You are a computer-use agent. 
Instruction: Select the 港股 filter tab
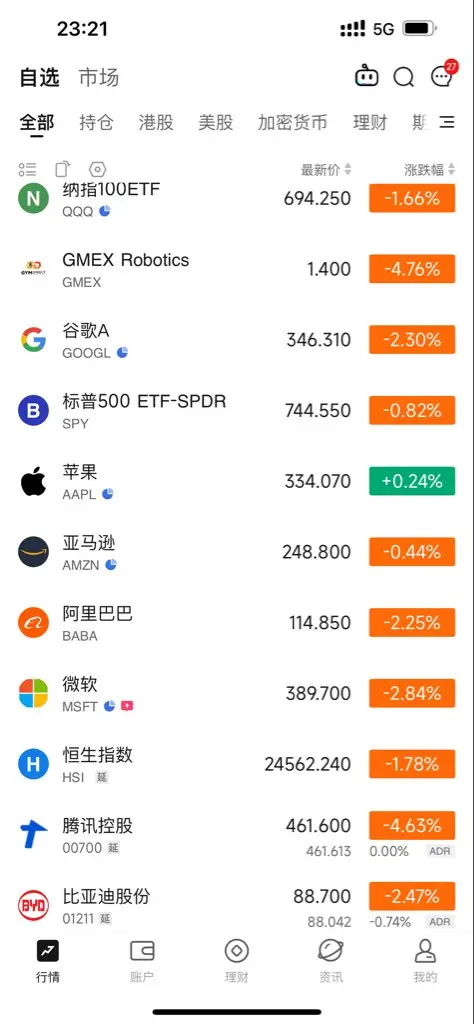[156, 122]
